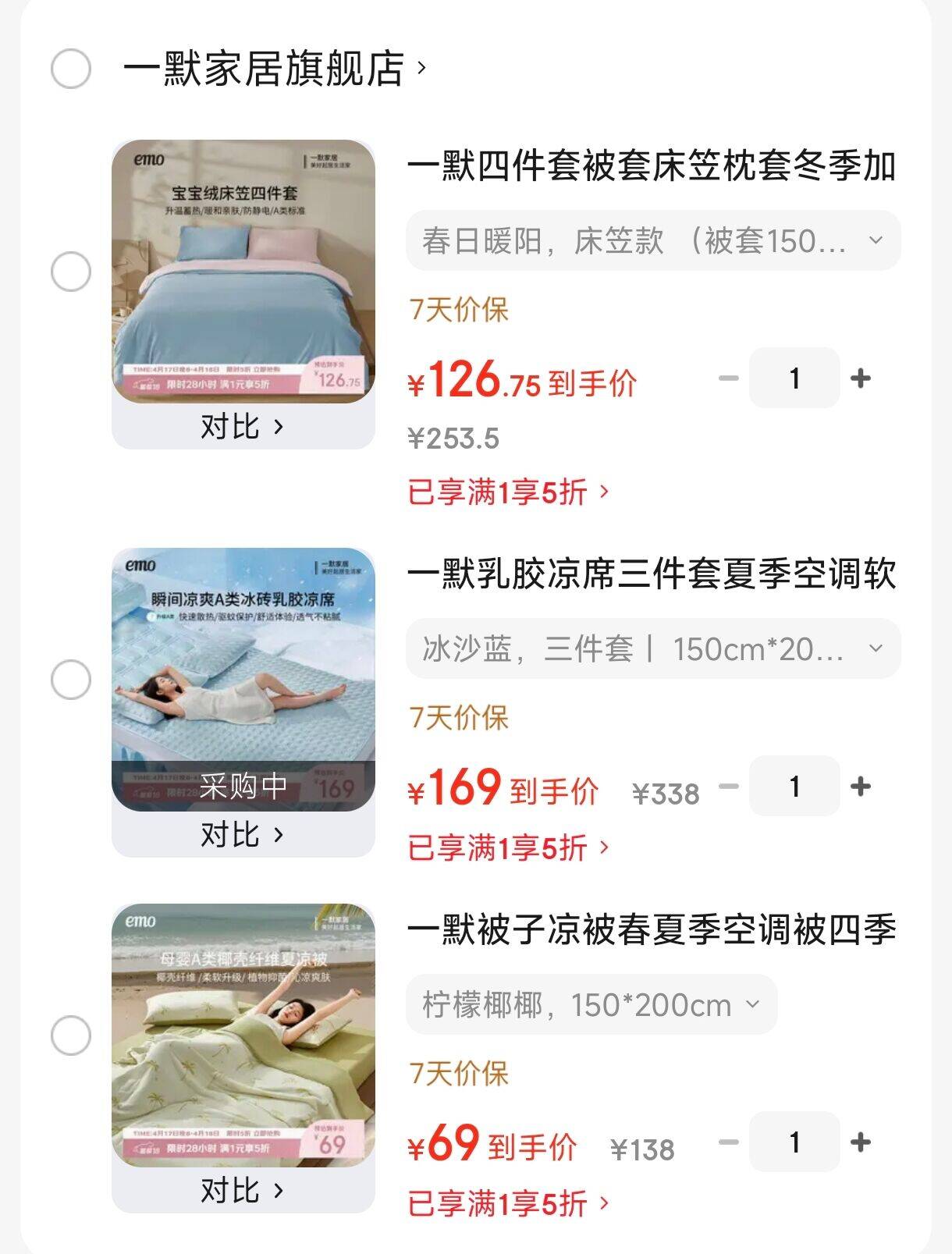952x1254 pixels.
Task: View 满1享5折 discount for 一默四件套
Action: [508, 492]
